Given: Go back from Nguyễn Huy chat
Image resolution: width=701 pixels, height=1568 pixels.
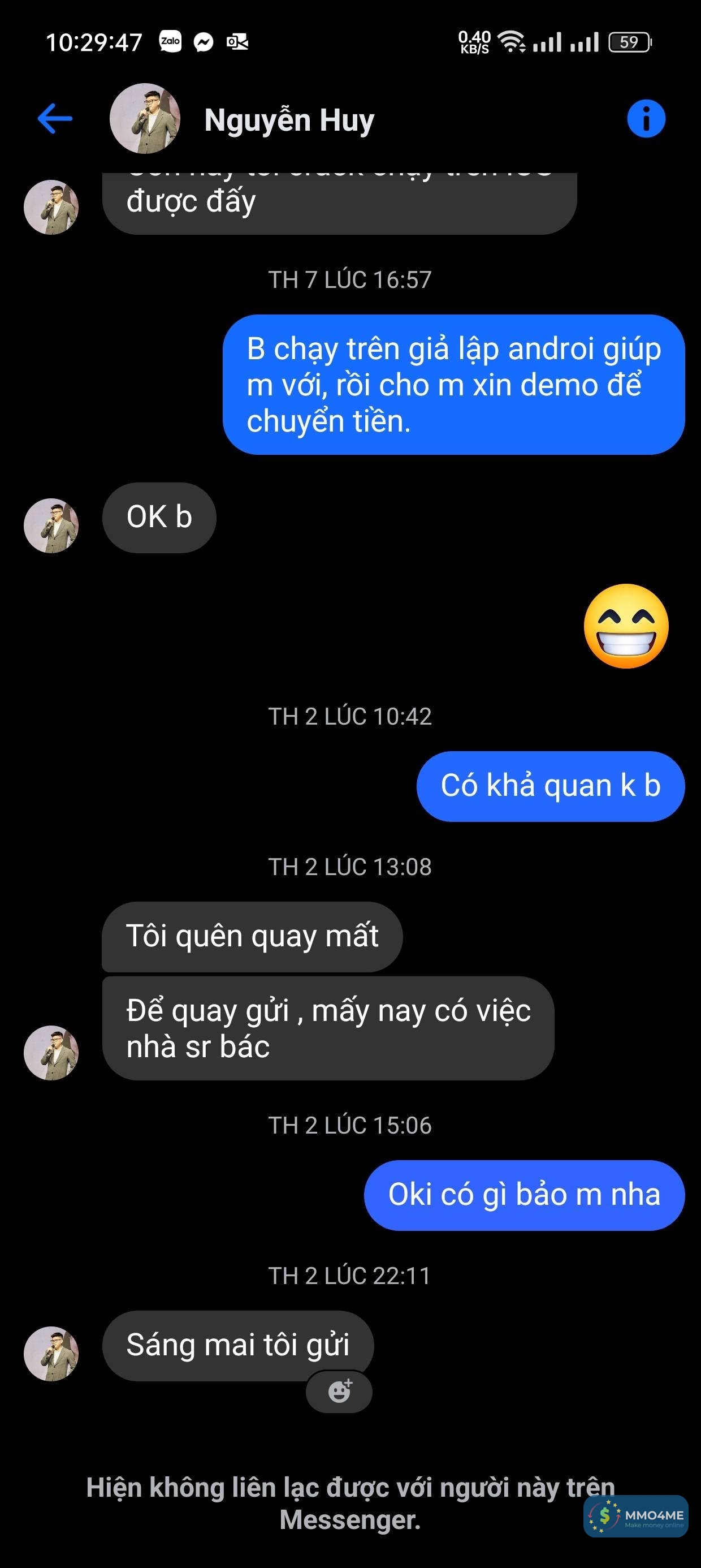Looking at the screenshot, I should pyautogui.click(x=55, y=118).
